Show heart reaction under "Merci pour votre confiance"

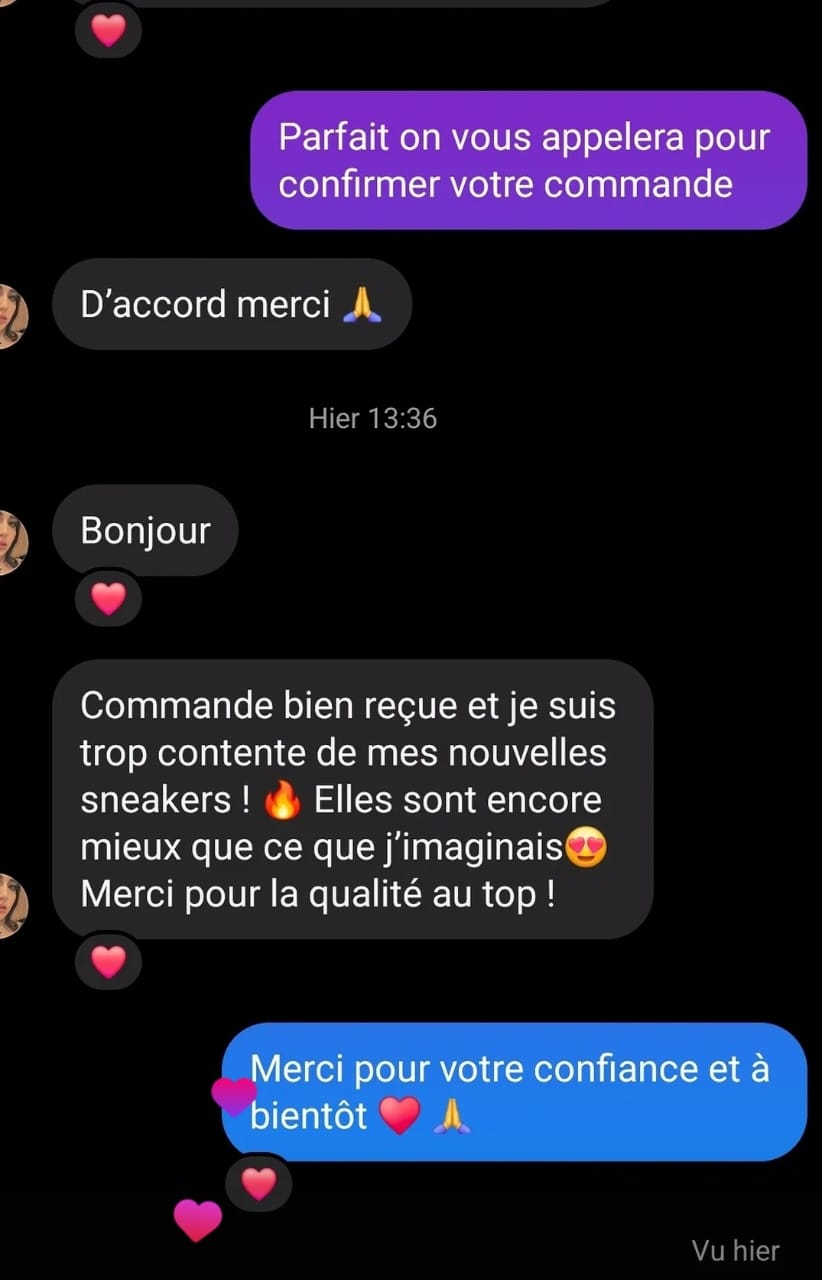click(x=258, y=1184)
